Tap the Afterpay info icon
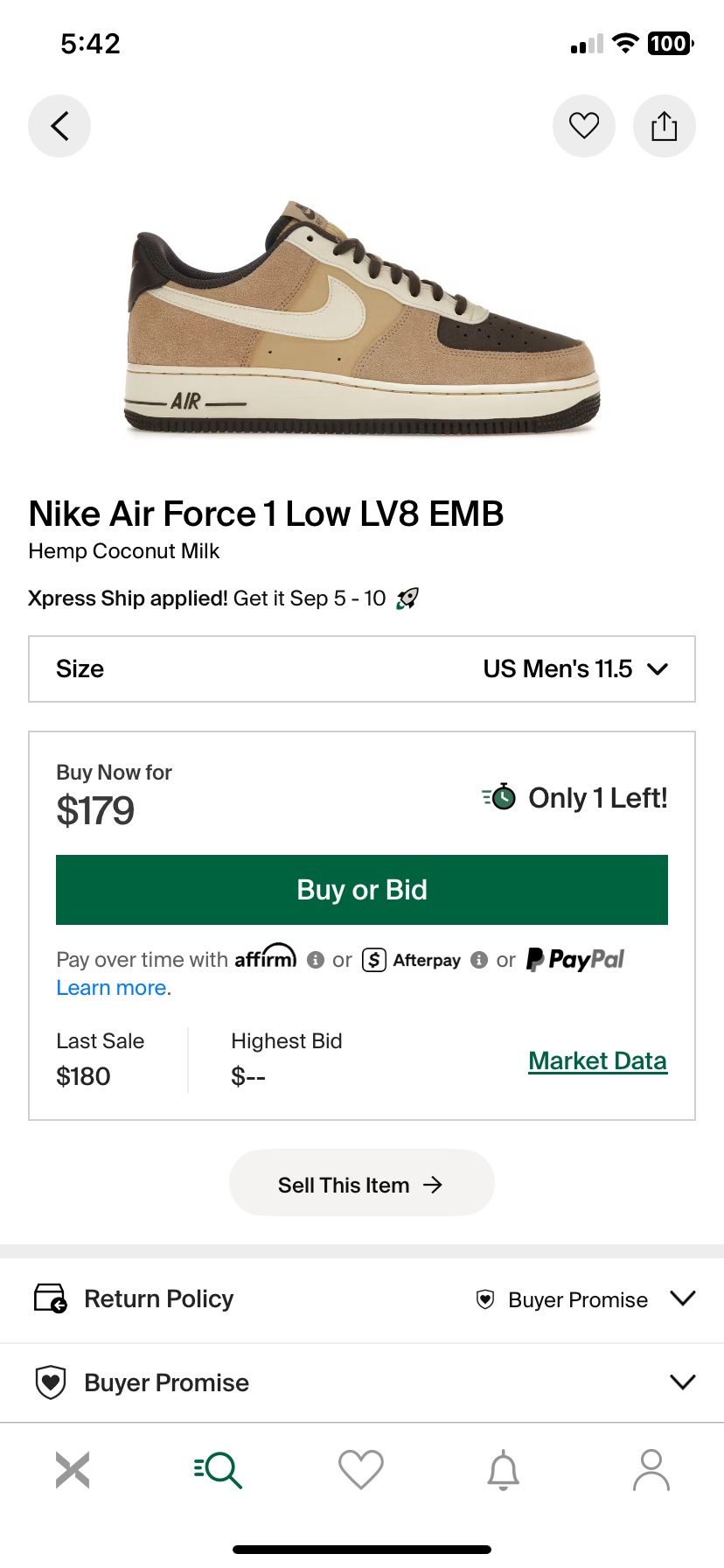The image size is (724, 1568). (479, 960)
